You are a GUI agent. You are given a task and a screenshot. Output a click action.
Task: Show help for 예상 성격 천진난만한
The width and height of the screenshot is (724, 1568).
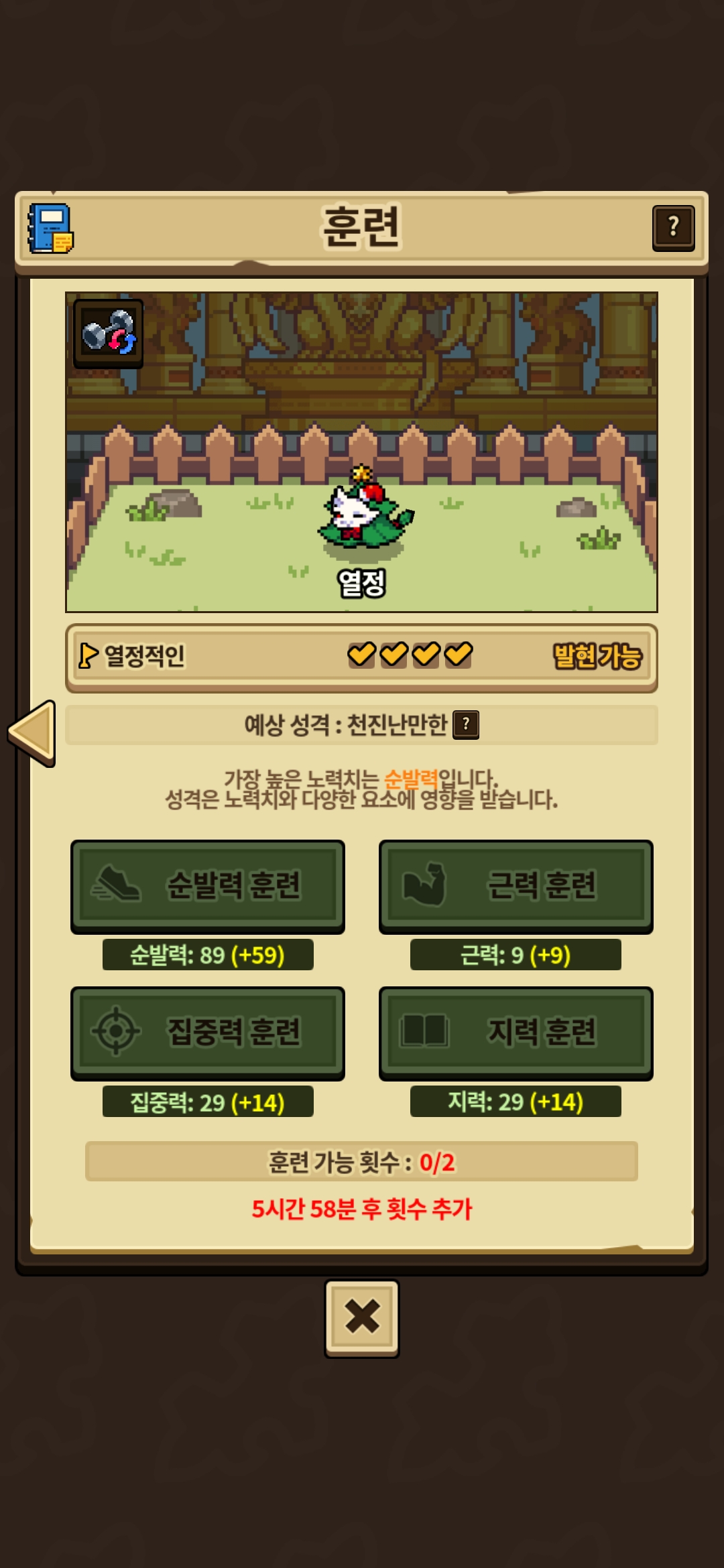[466, 724]
